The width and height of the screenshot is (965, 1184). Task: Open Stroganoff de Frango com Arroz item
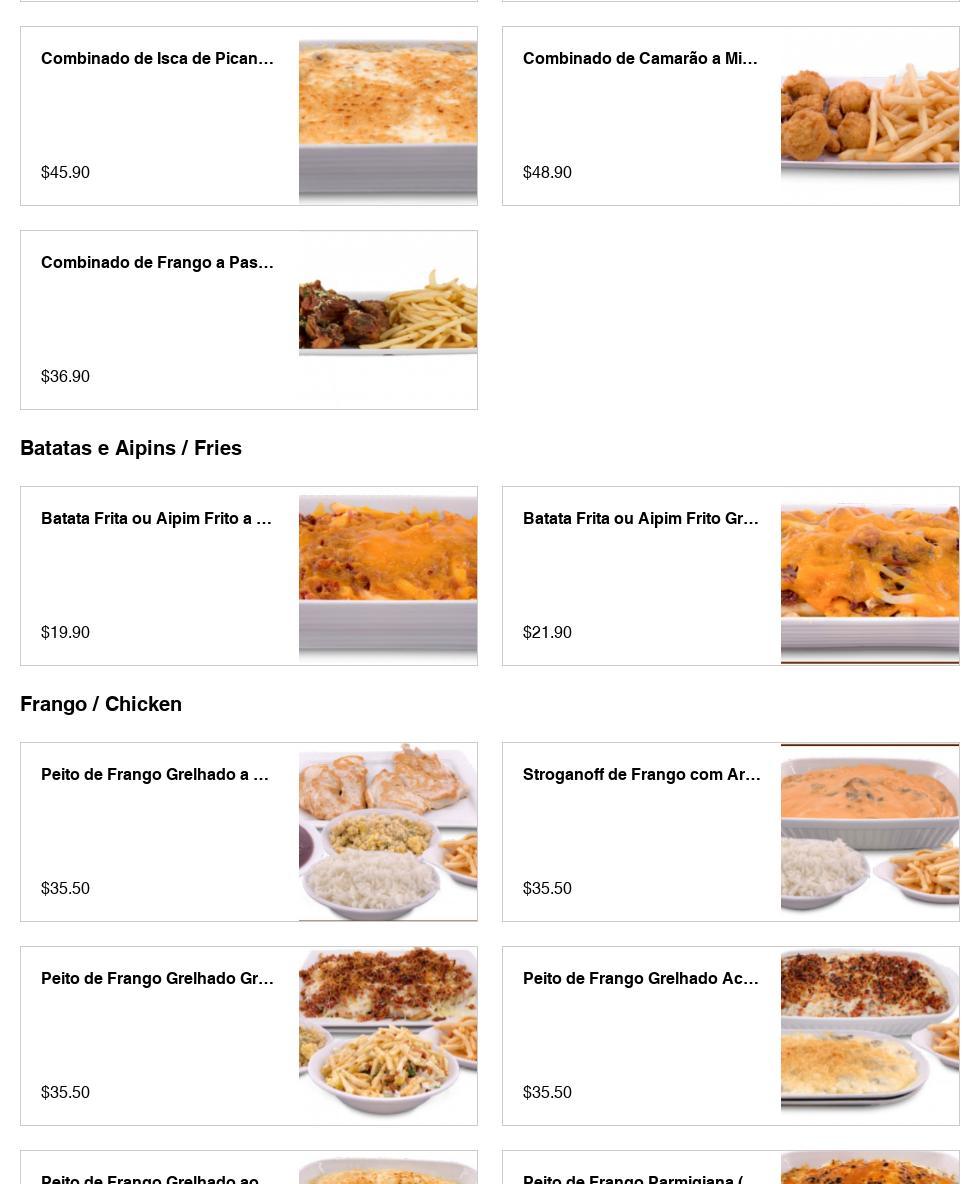pos(730,832)
